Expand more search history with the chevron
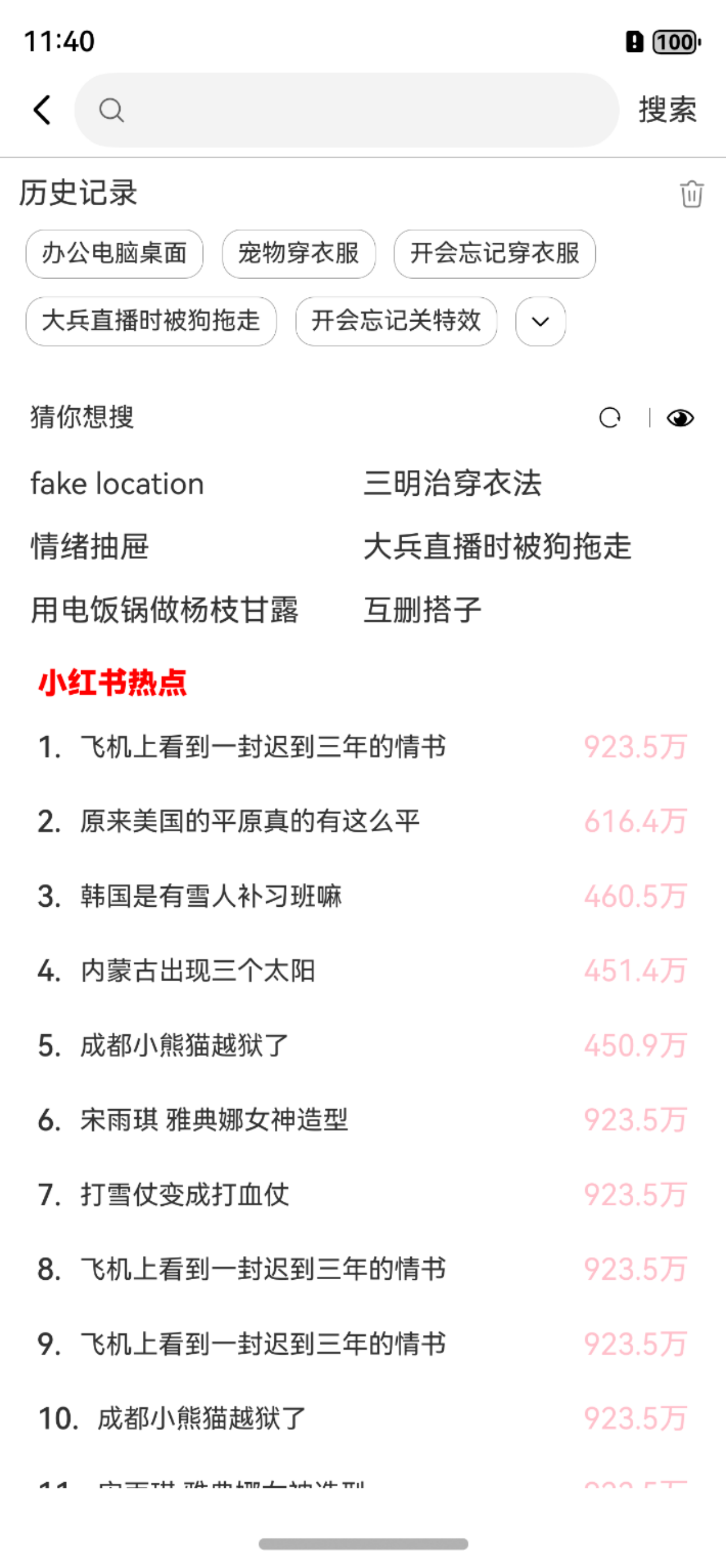The width and height of the screenshot is (726, 1568). coord(540,322)
